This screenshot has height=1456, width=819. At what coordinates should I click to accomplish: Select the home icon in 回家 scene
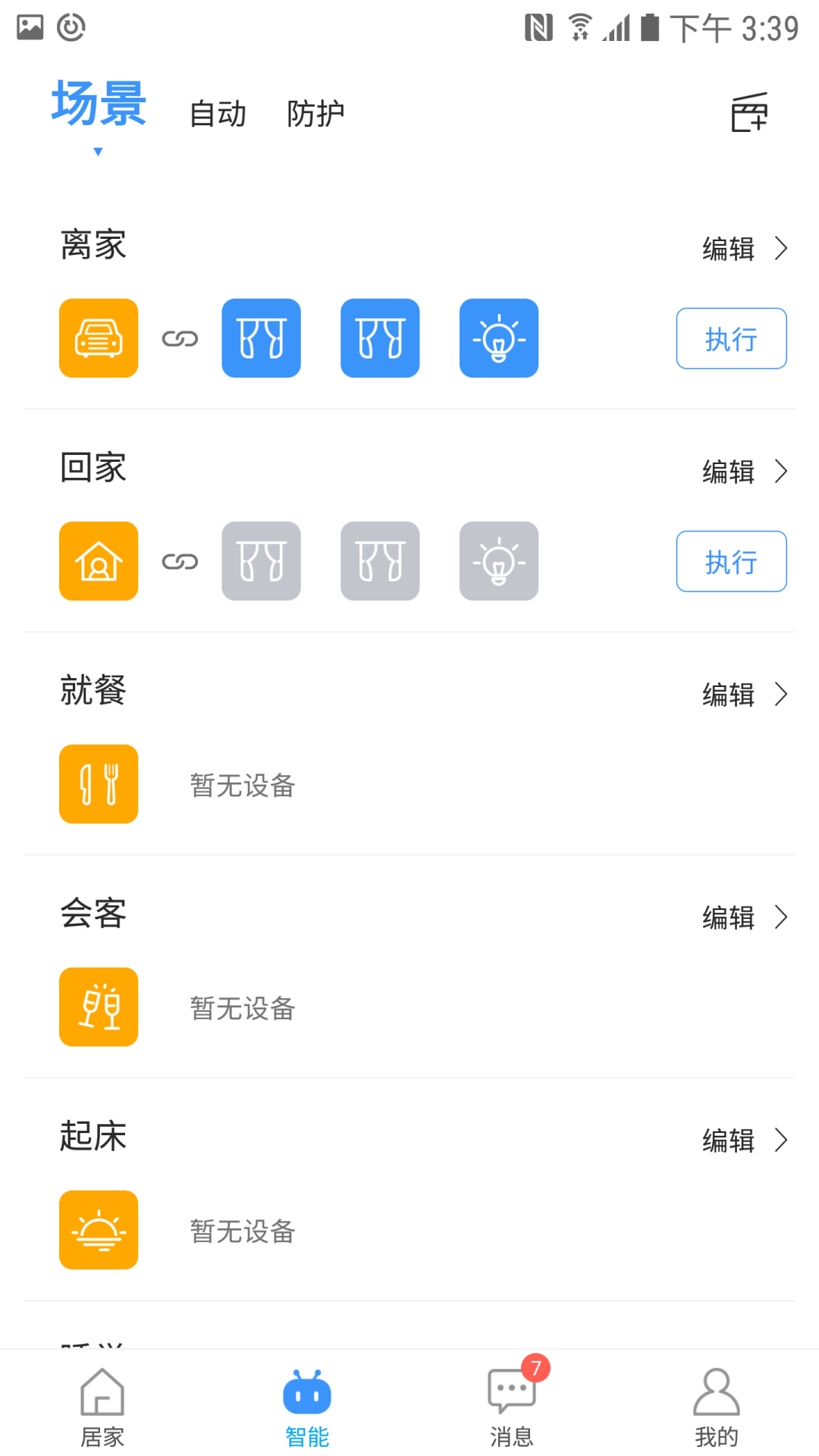98,561
